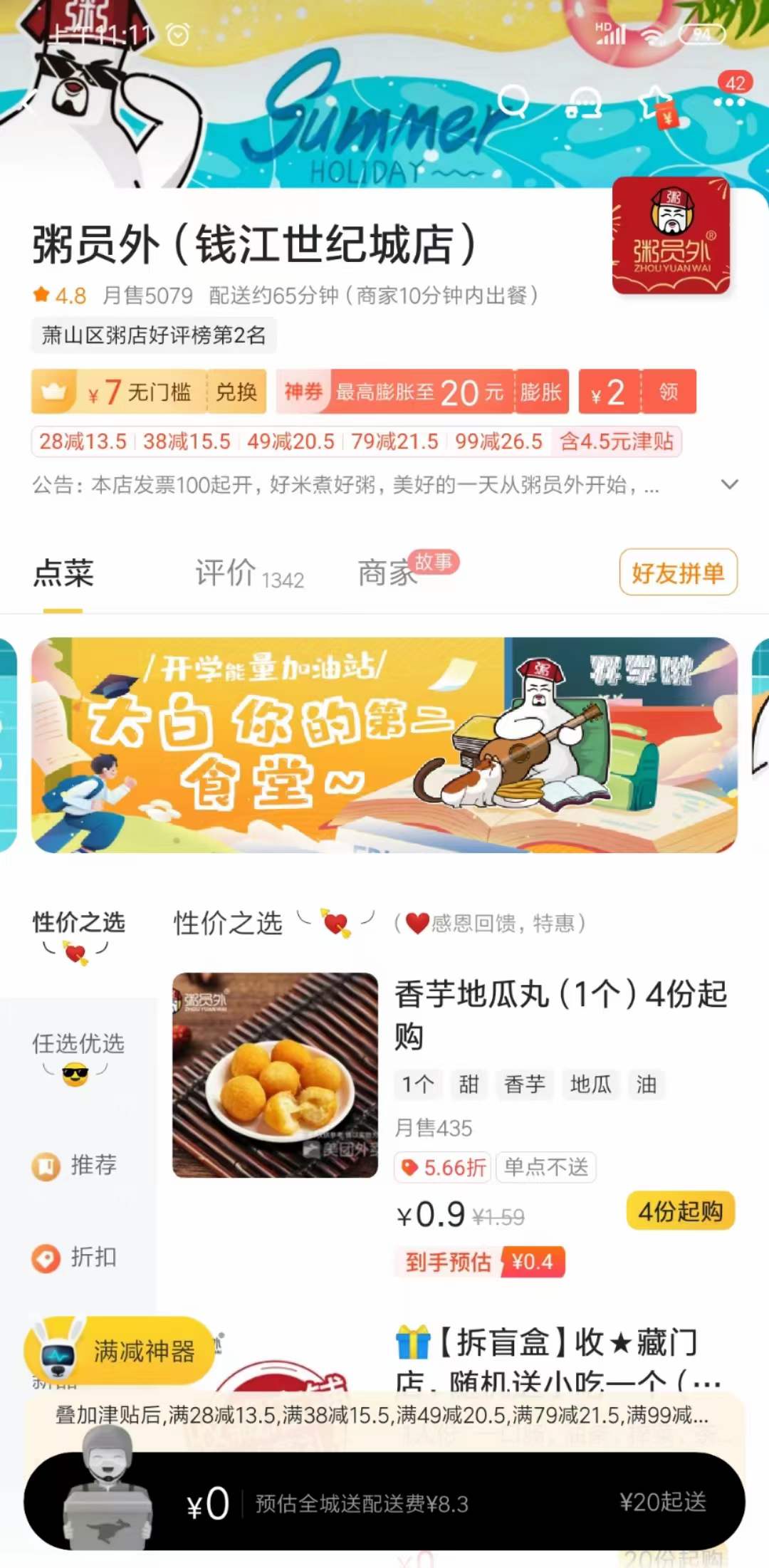The image size is (769, 1568).
Task: Add 香芋地瓜丸 via 4份起购 button
Action: [680, 1211]
